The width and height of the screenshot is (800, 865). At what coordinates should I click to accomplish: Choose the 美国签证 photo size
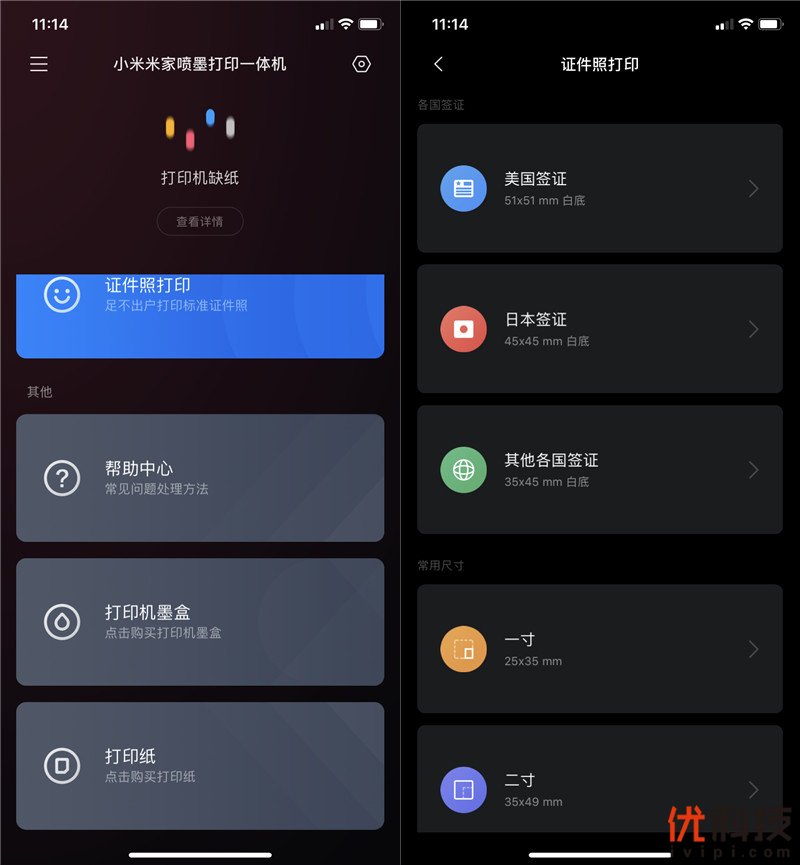tap(599, 188)
